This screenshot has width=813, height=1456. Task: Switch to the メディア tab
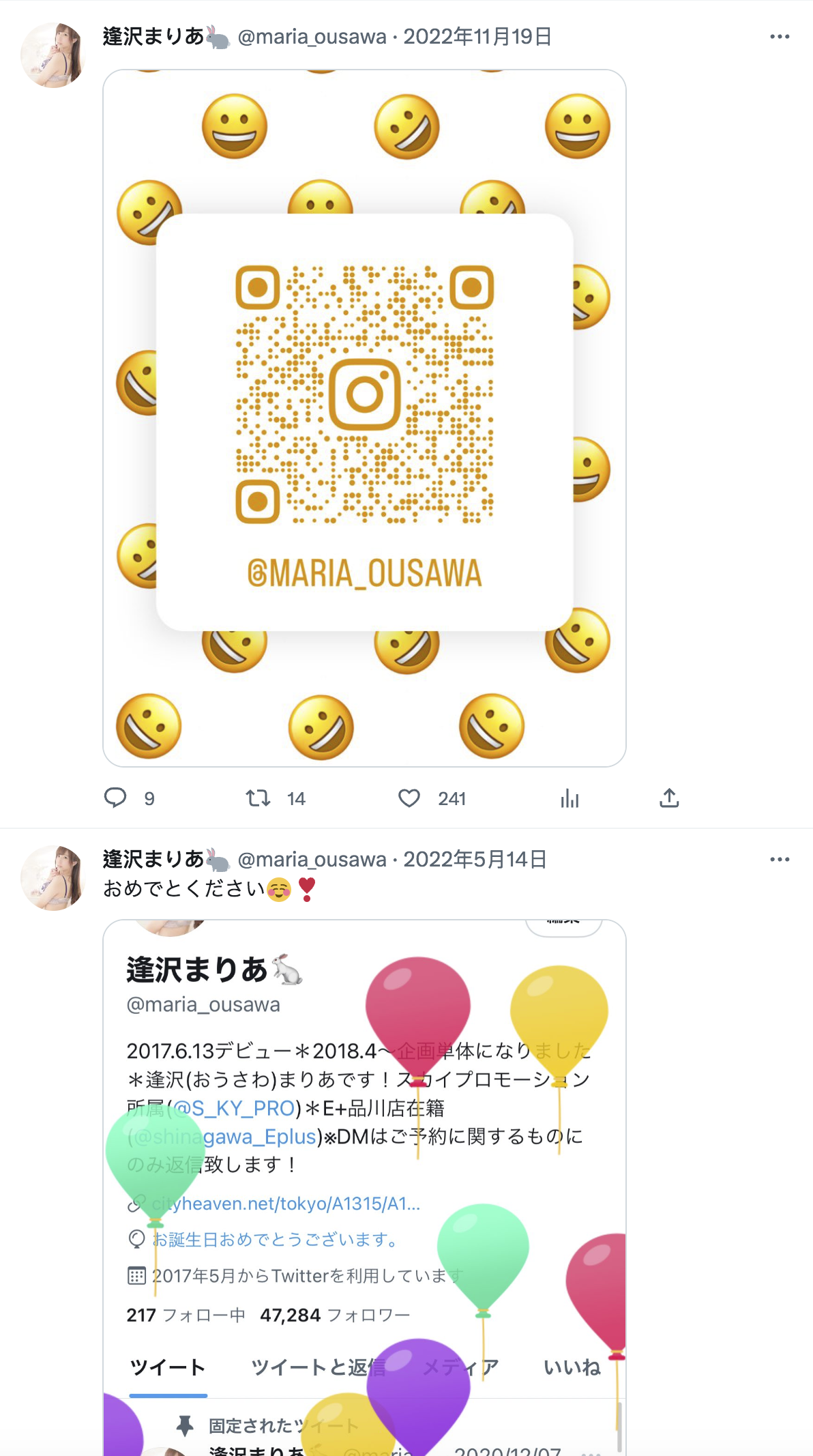(461, 1367)
